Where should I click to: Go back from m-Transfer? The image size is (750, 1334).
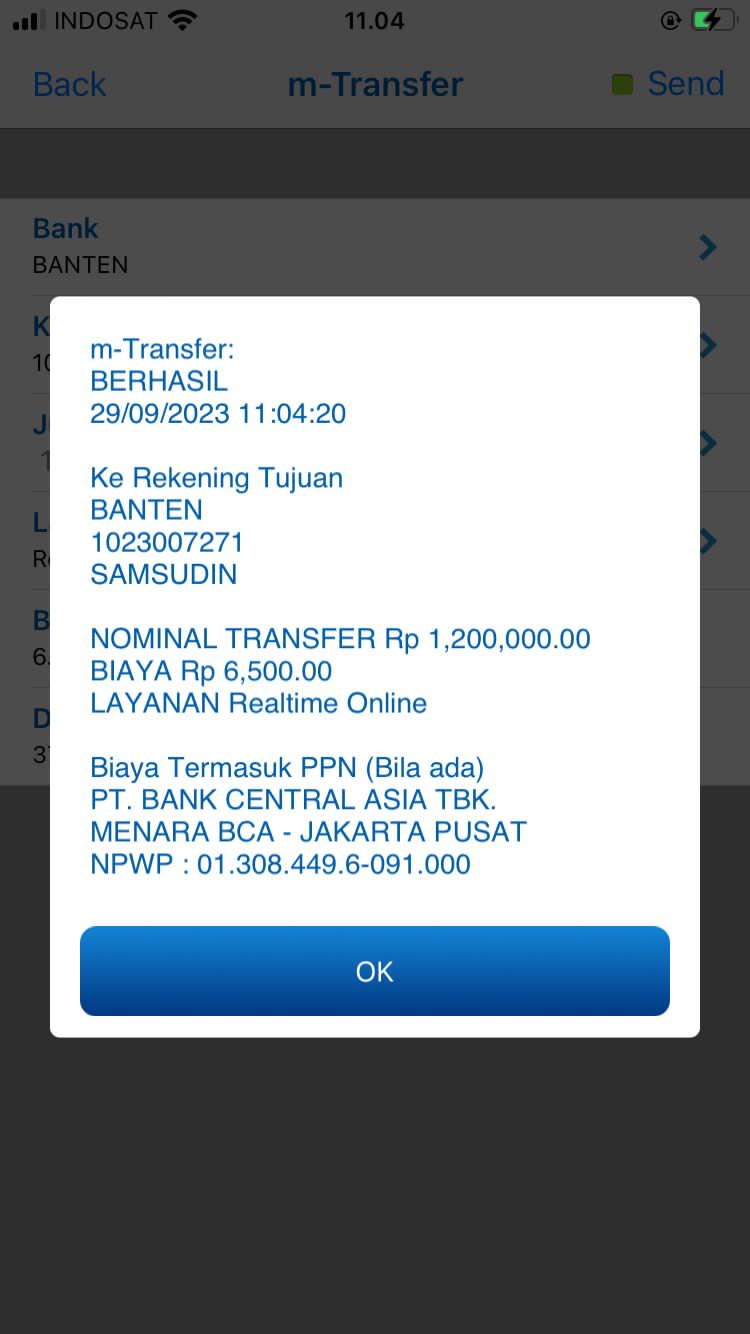click(69, 84)
